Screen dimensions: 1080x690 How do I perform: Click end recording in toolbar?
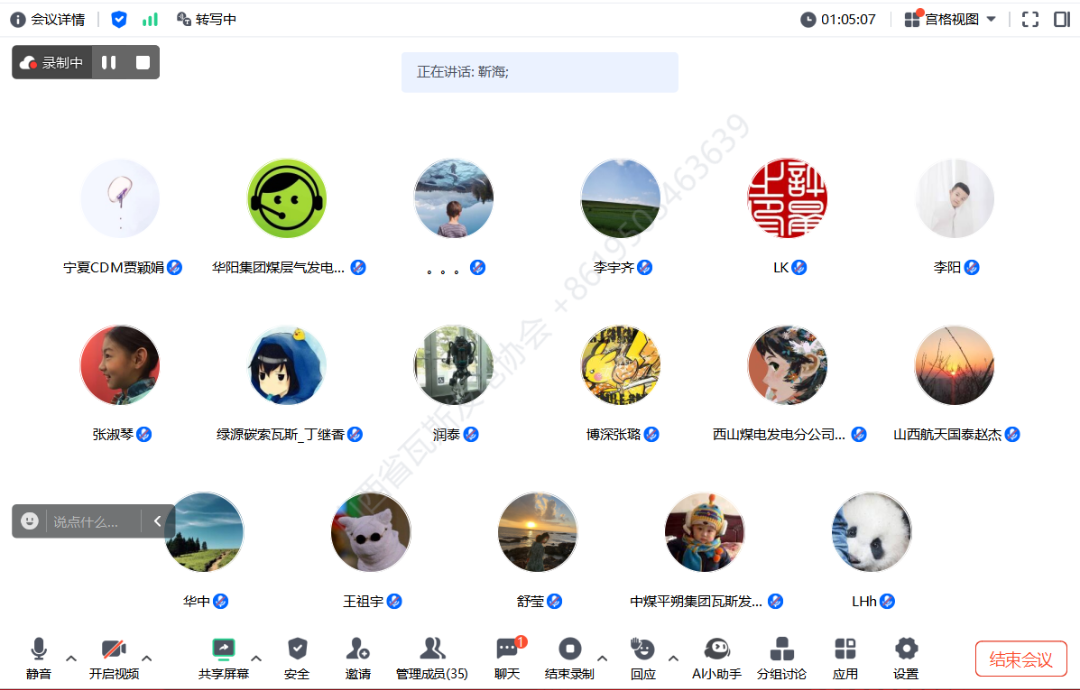coord(569,657)
